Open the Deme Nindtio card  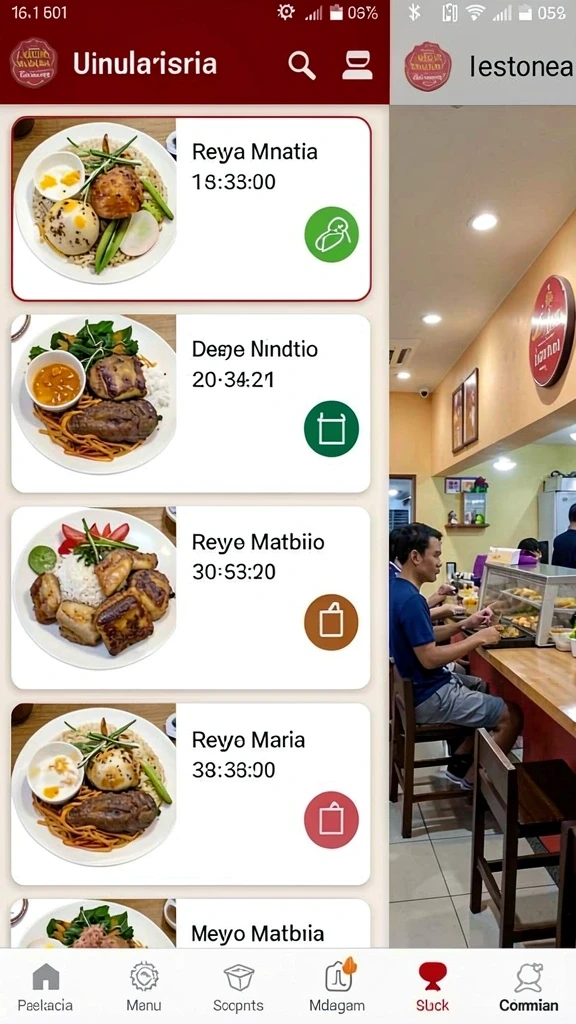[x=191, y=404]
